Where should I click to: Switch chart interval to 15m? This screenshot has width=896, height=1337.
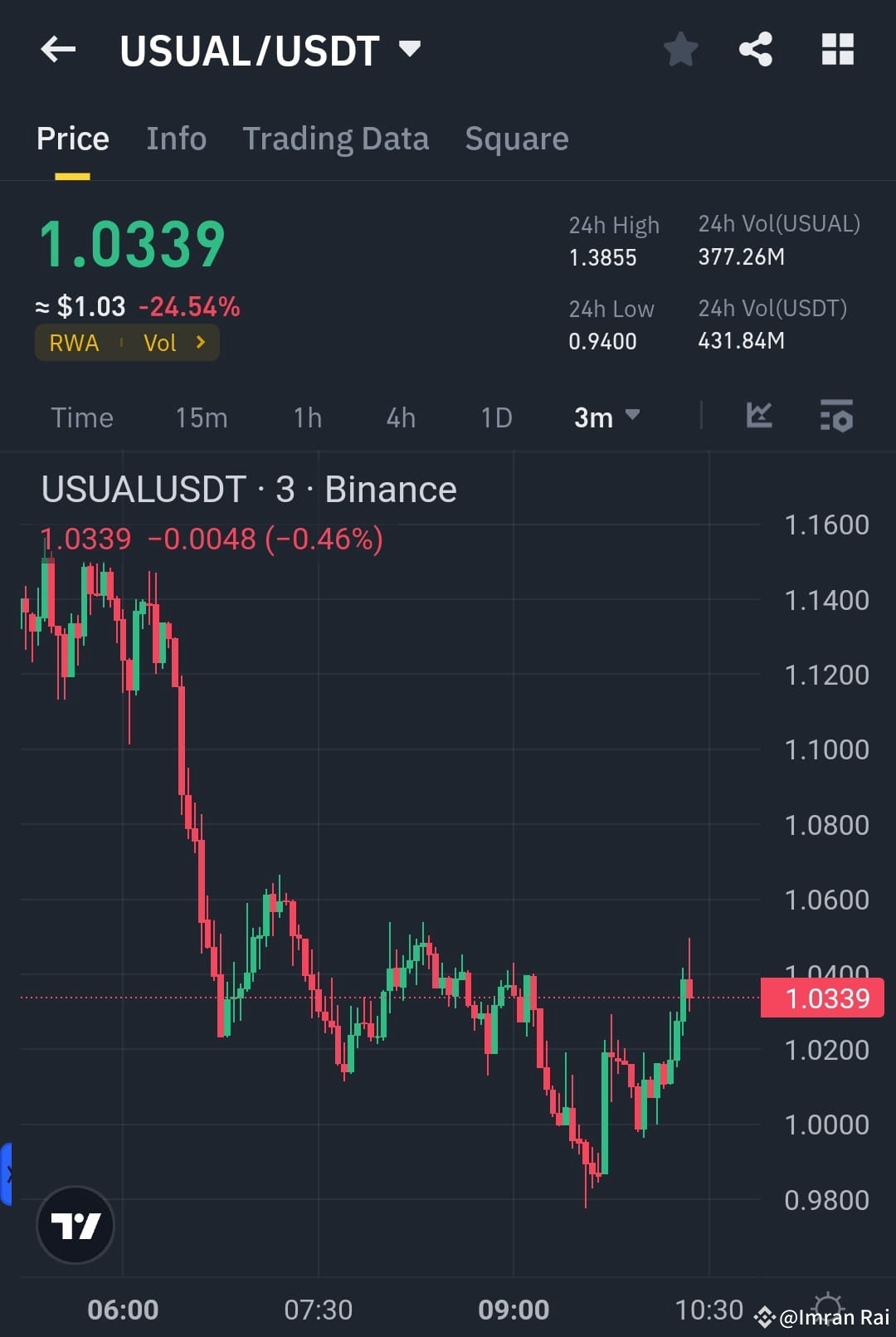click(201, 417)
